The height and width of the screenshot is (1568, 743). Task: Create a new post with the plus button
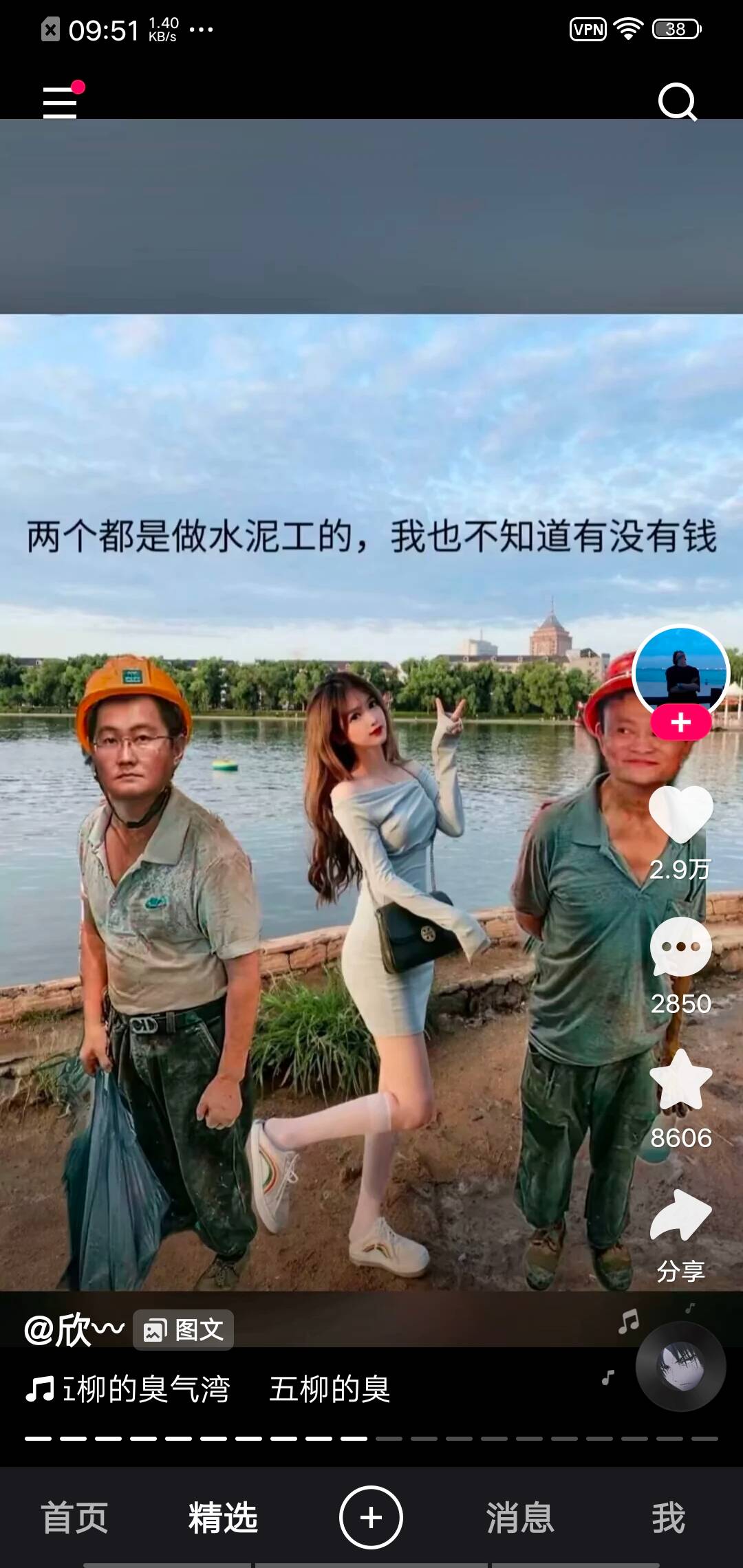coord(371,1518)
